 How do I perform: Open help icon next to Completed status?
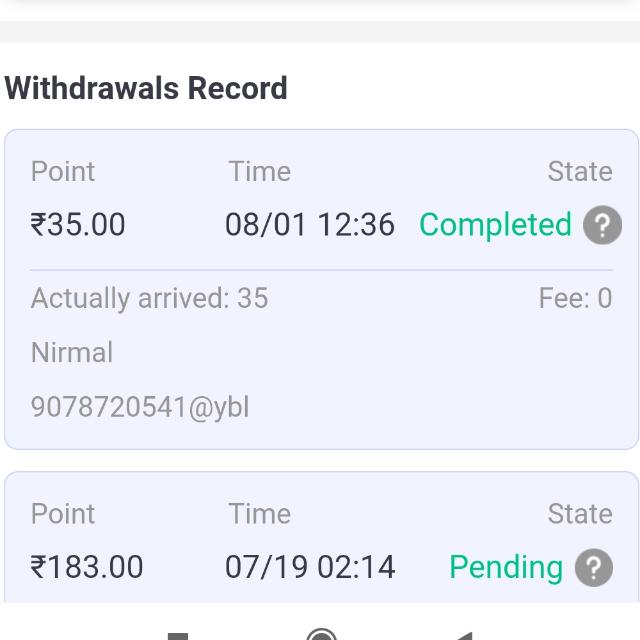602,225
